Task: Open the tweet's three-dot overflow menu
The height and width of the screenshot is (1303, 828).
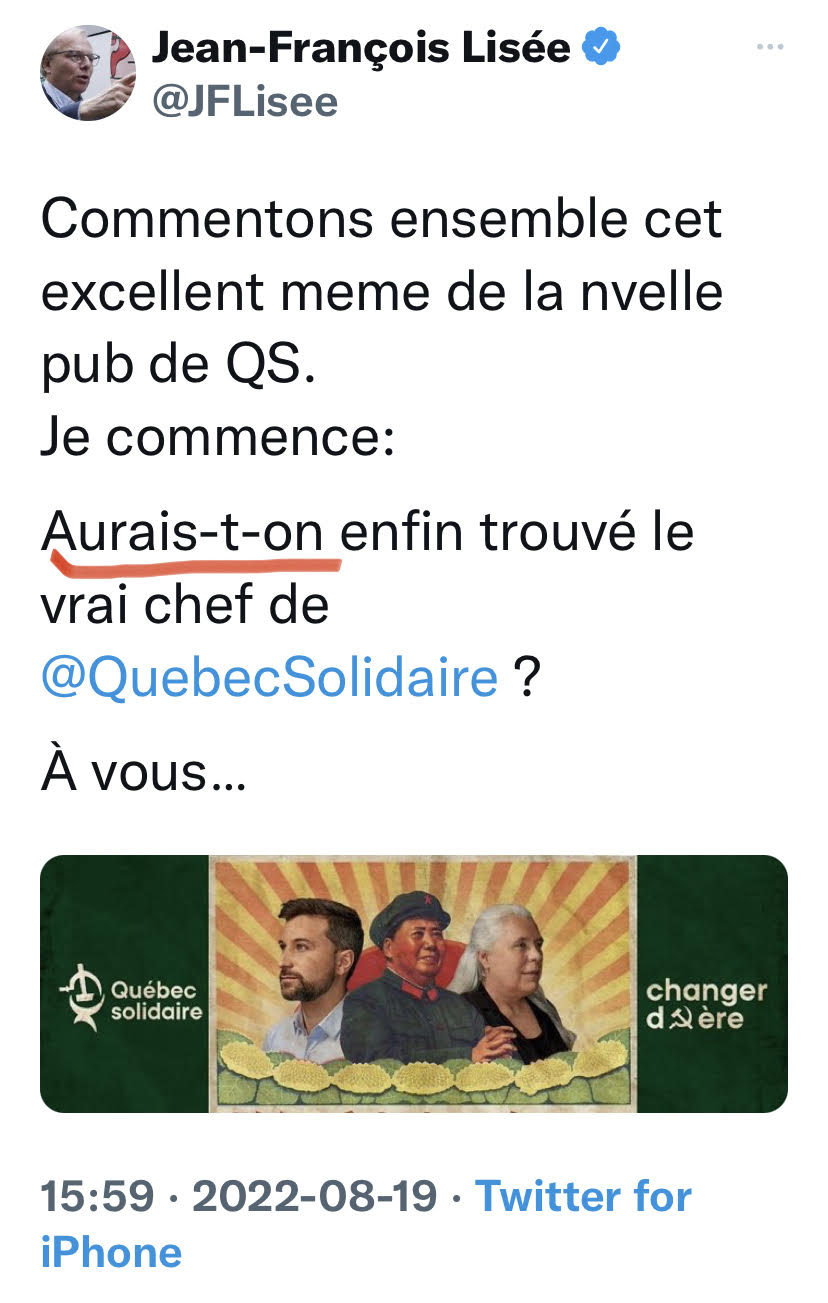Action: (x=770, y=47)
